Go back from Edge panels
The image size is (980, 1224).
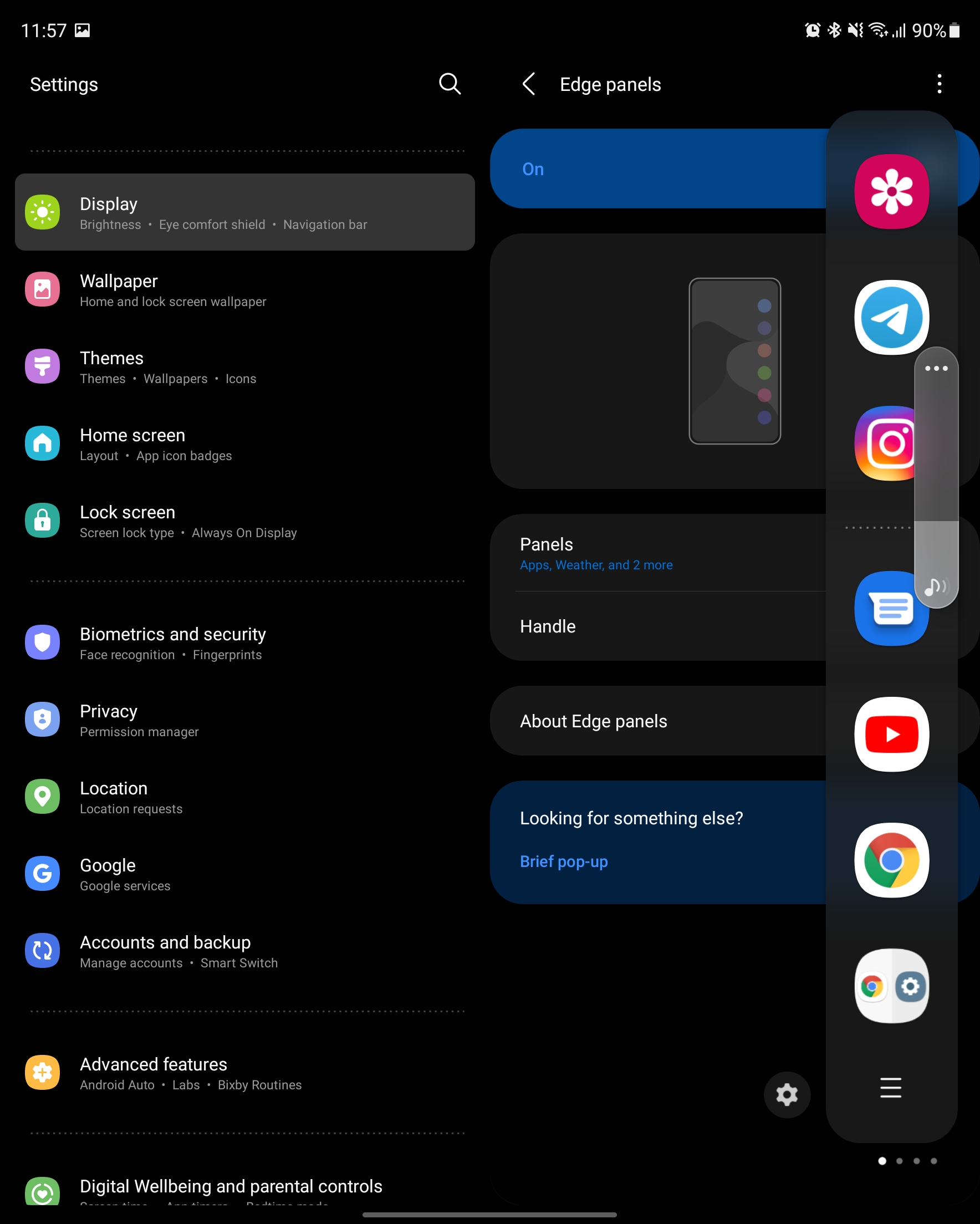click(529, 84)
